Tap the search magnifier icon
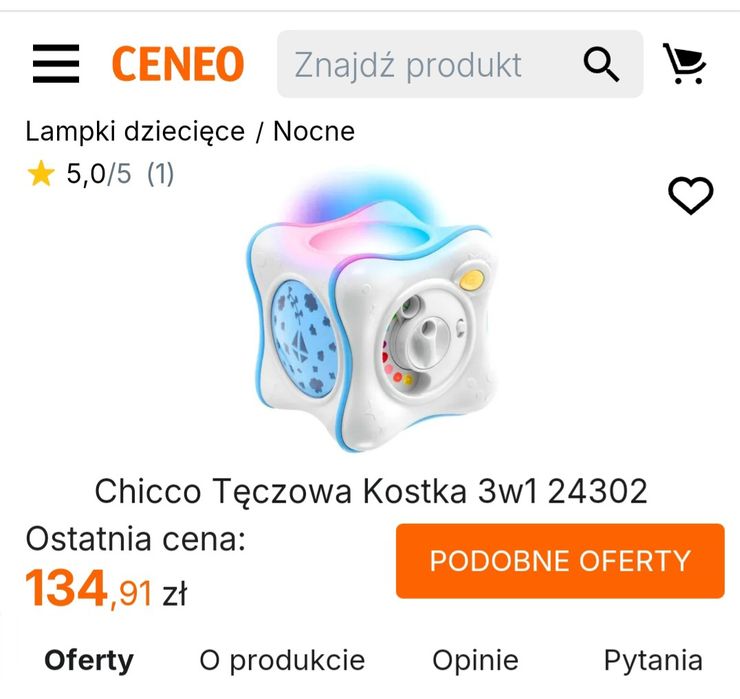 601,65
